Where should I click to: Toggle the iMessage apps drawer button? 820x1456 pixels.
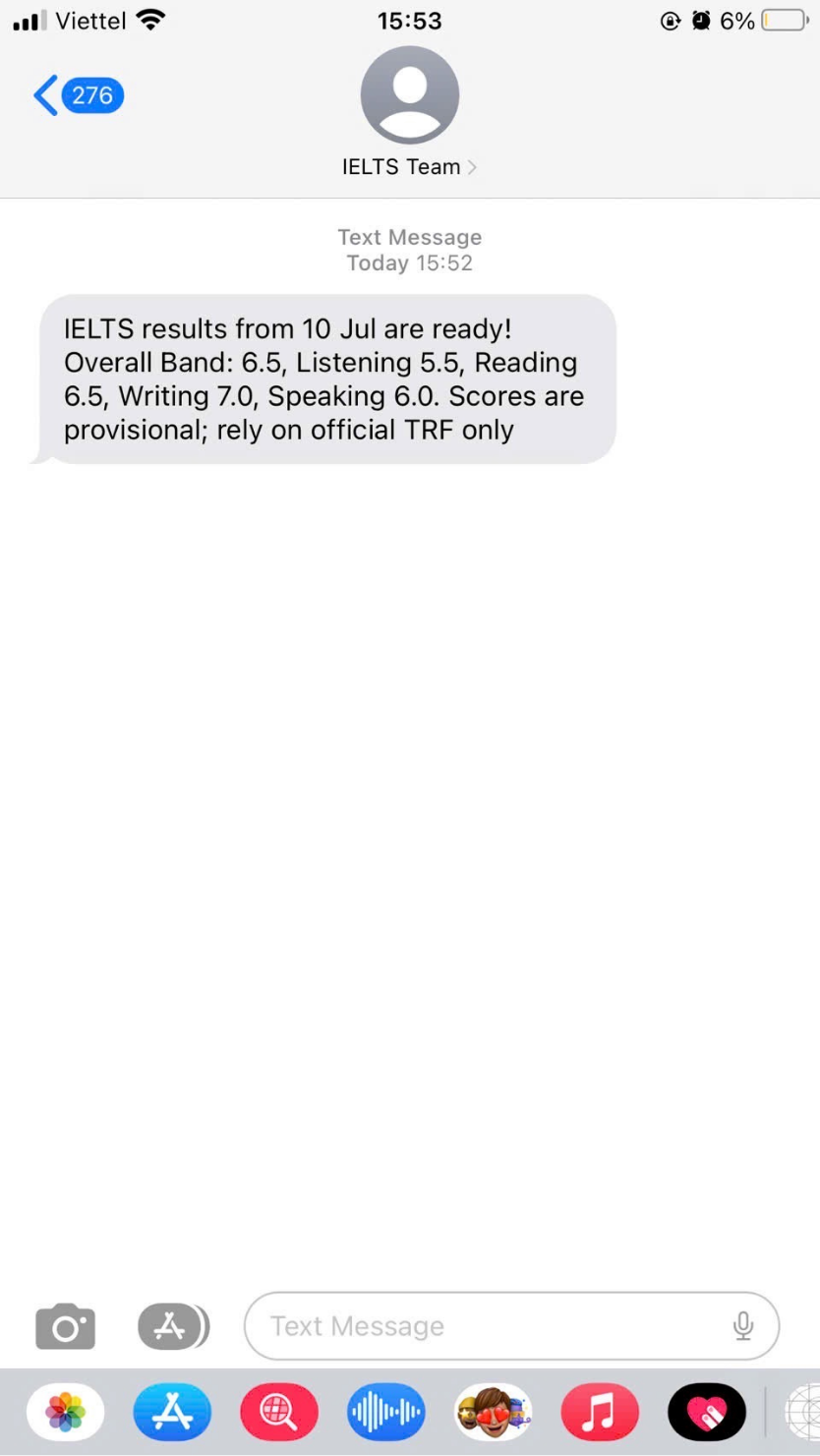click(x=174, y=1327)
